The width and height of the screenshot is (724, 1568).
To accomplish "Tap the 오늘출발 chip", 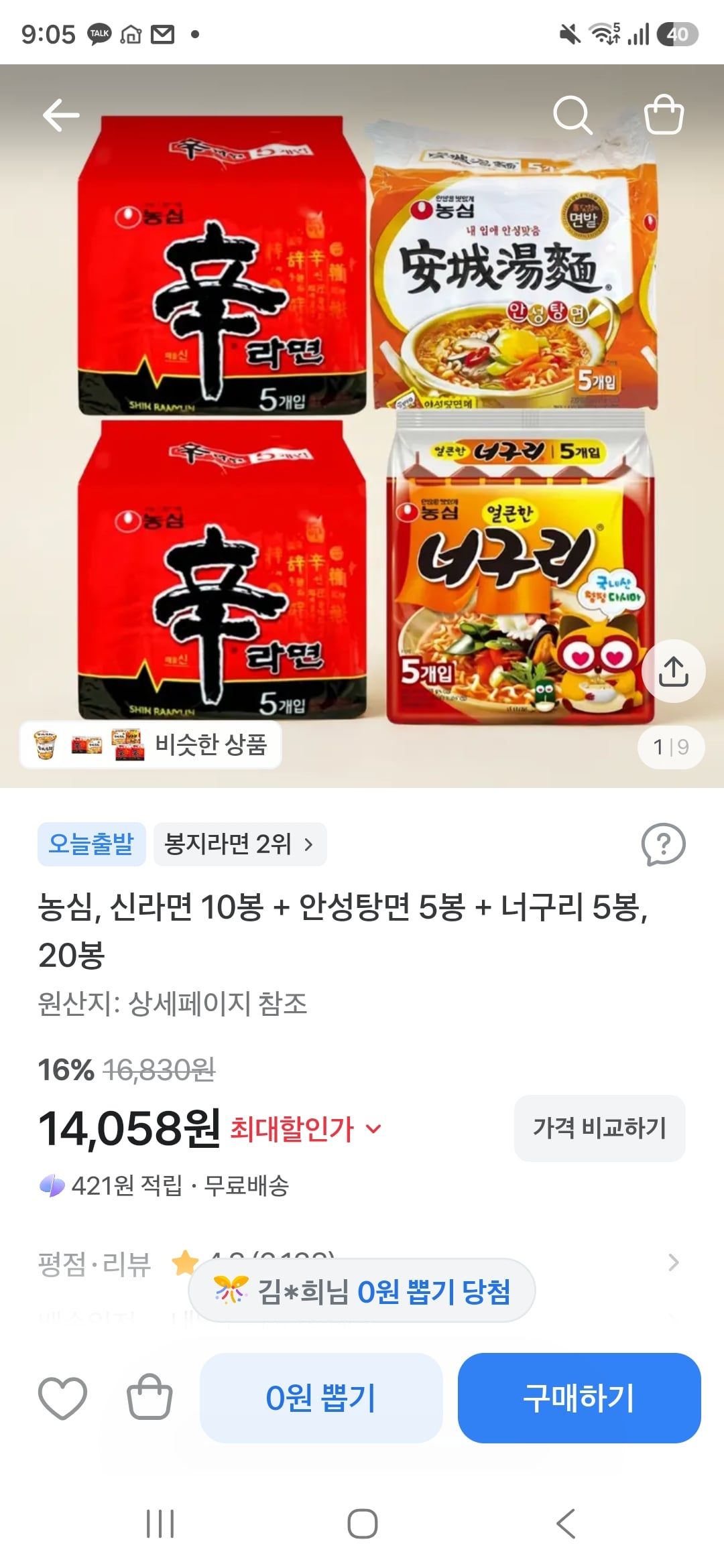I will coord(91,844).
